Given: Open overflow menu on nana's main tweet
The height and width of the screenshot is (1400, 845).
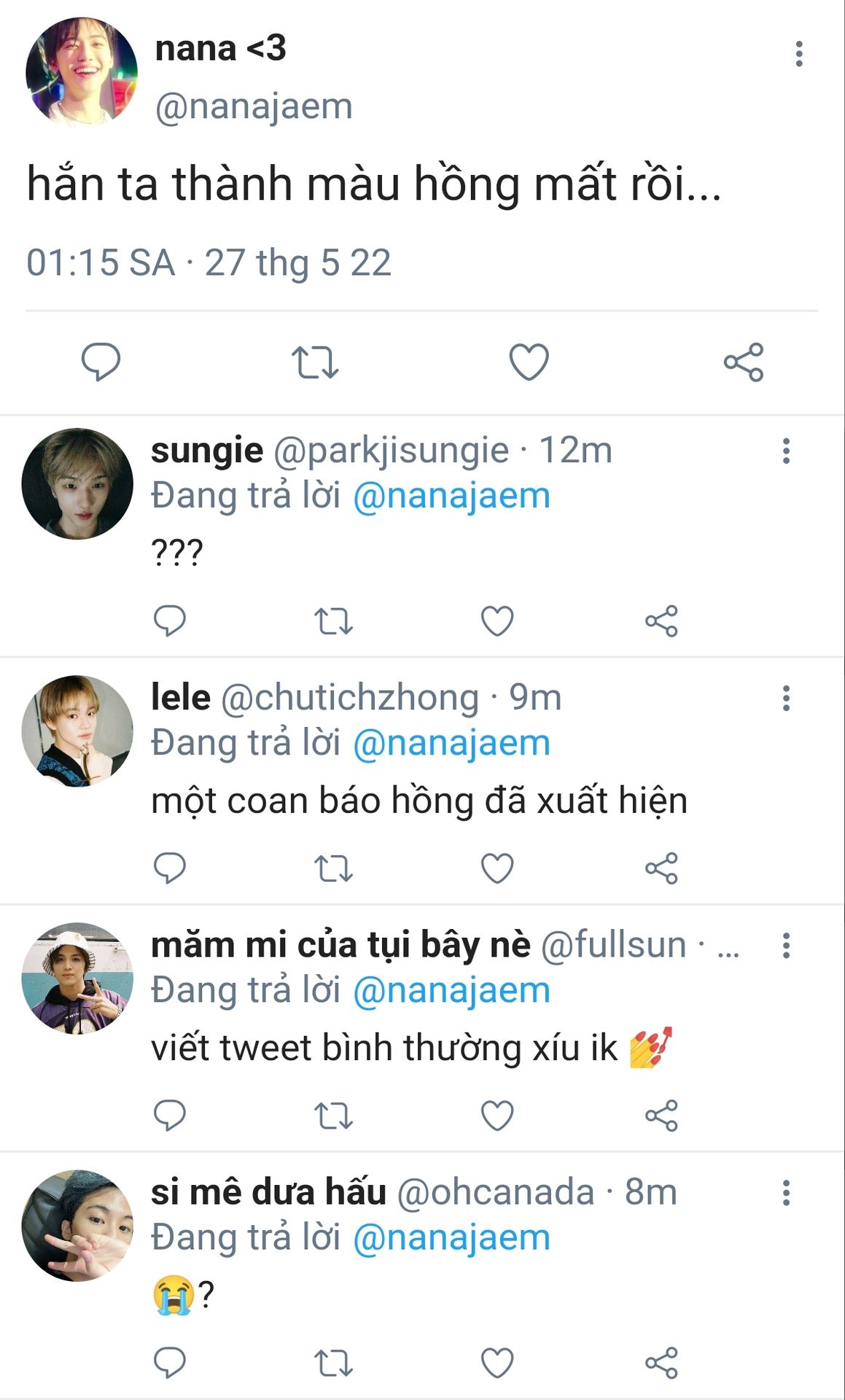Looking at the screenshot, I should pyautogui.click(x=799, y=54).
